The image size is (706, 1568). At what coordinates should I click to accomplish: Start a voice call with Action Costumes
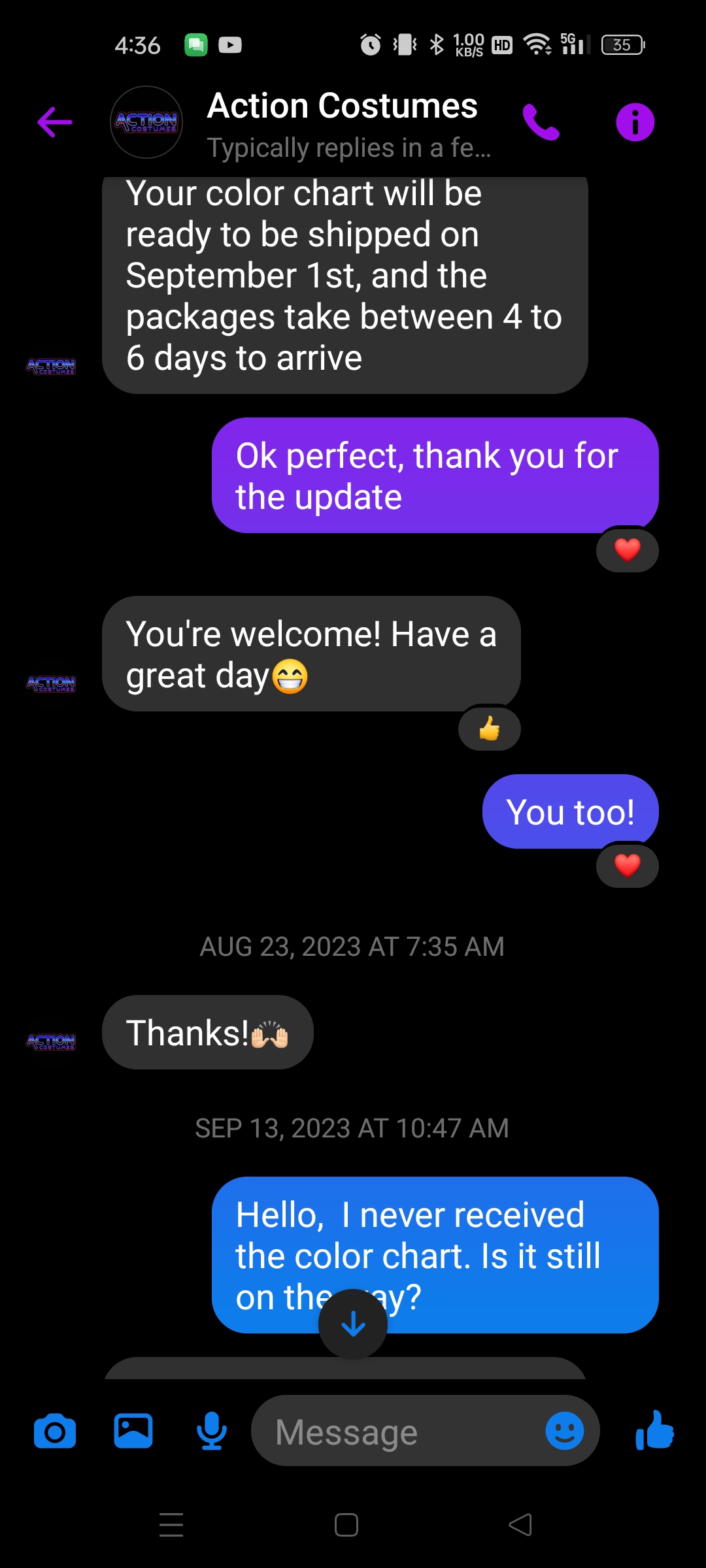(x=541, y=122)
